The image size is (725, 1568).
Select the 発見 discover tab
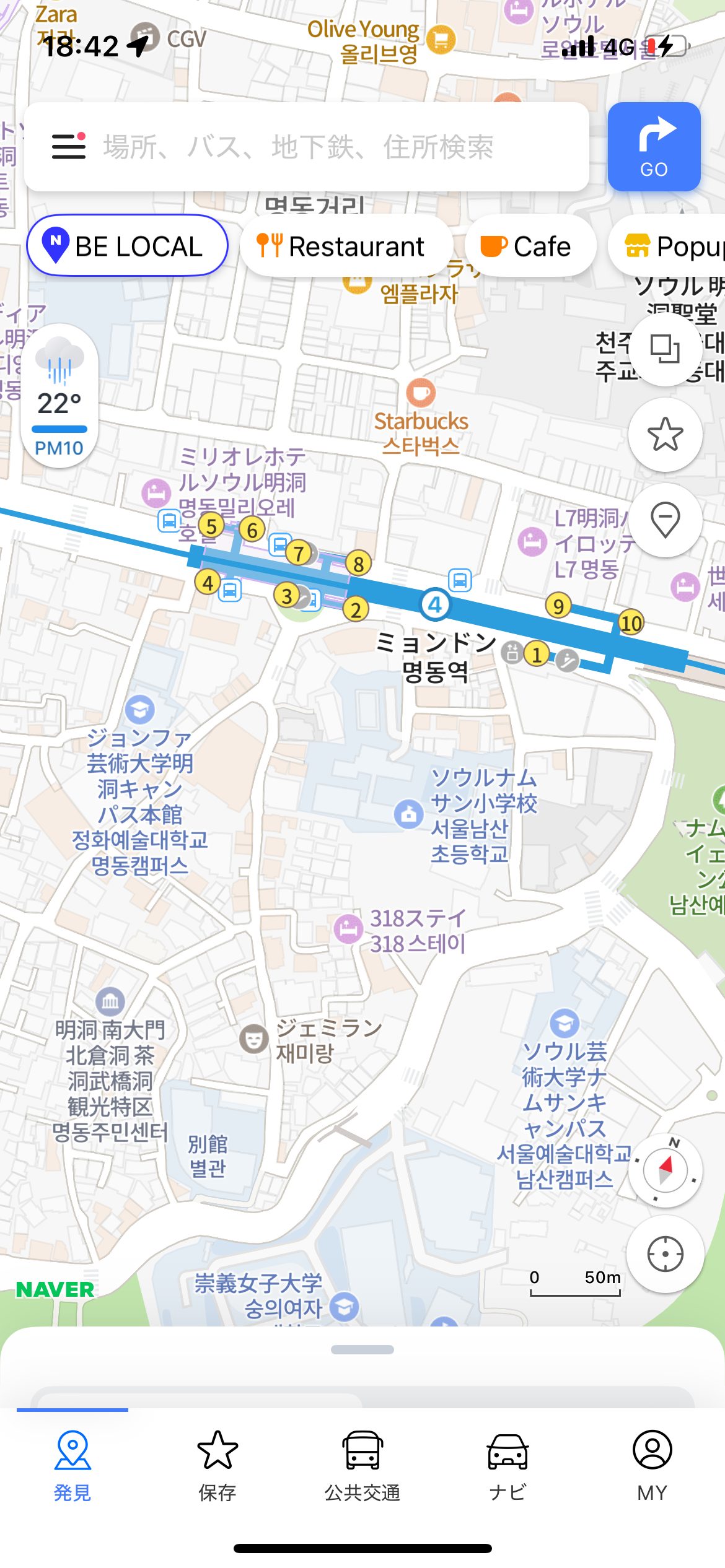[72, 1465]
